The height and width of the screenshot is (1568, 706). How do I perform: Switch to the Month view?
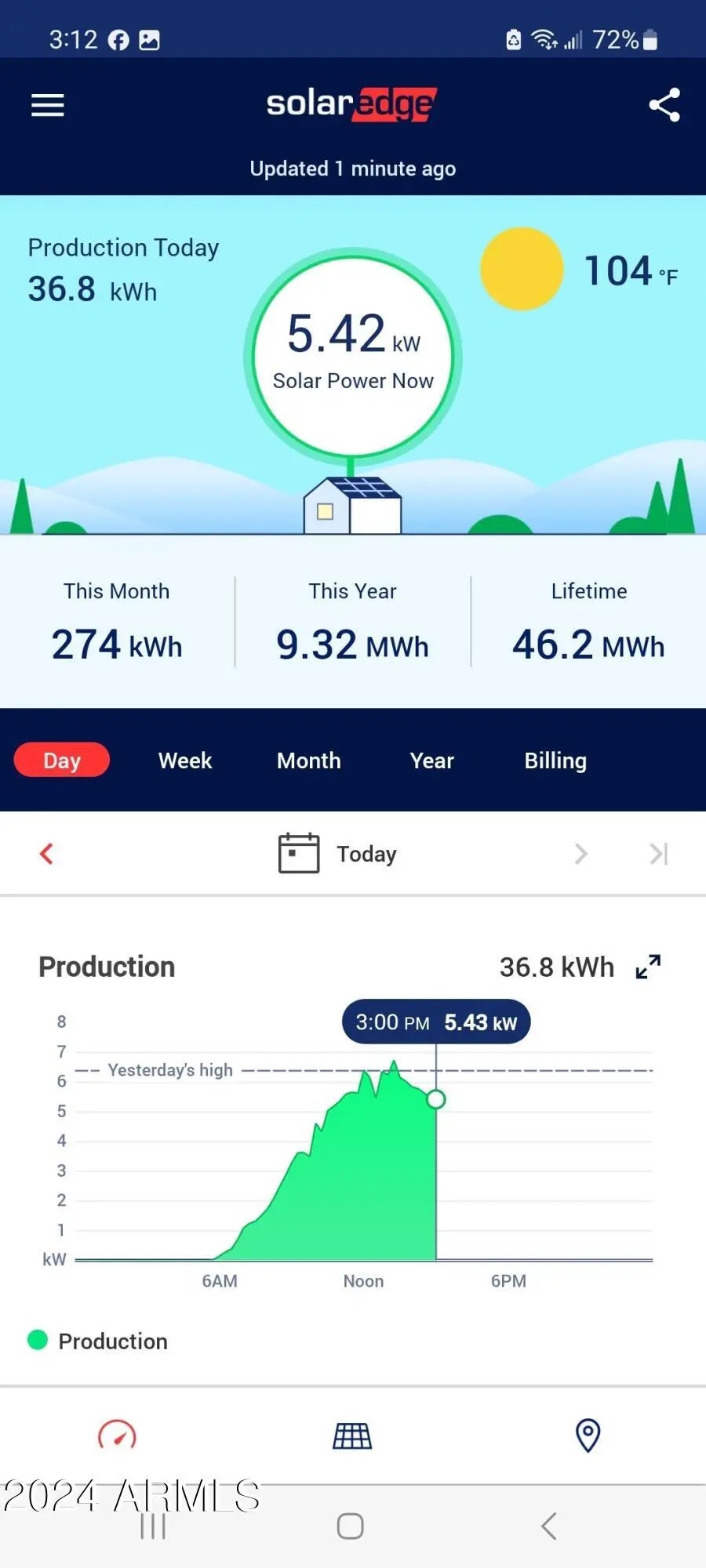point(308,760)
